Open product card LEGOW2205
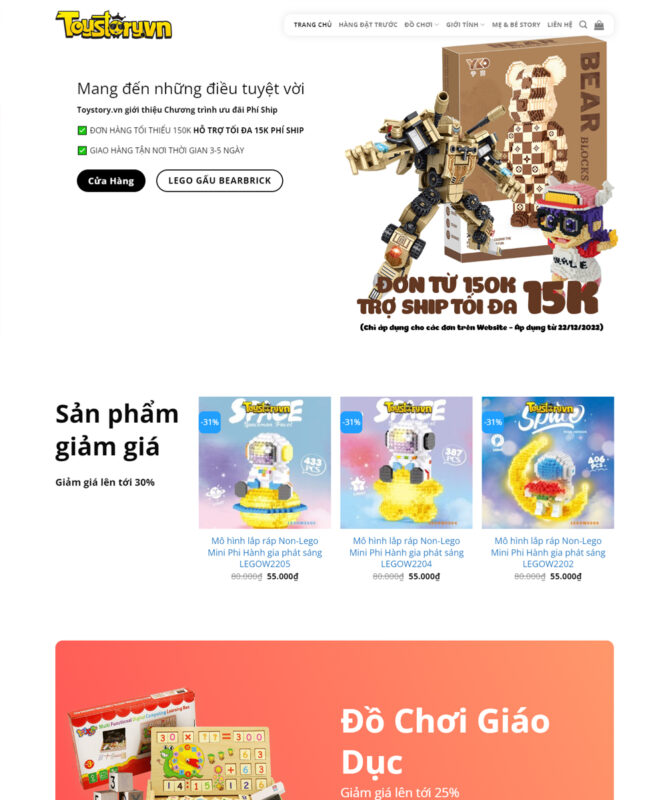Image resolution: width=667 pixels, height=800 pixels. [x=264, y=463]
